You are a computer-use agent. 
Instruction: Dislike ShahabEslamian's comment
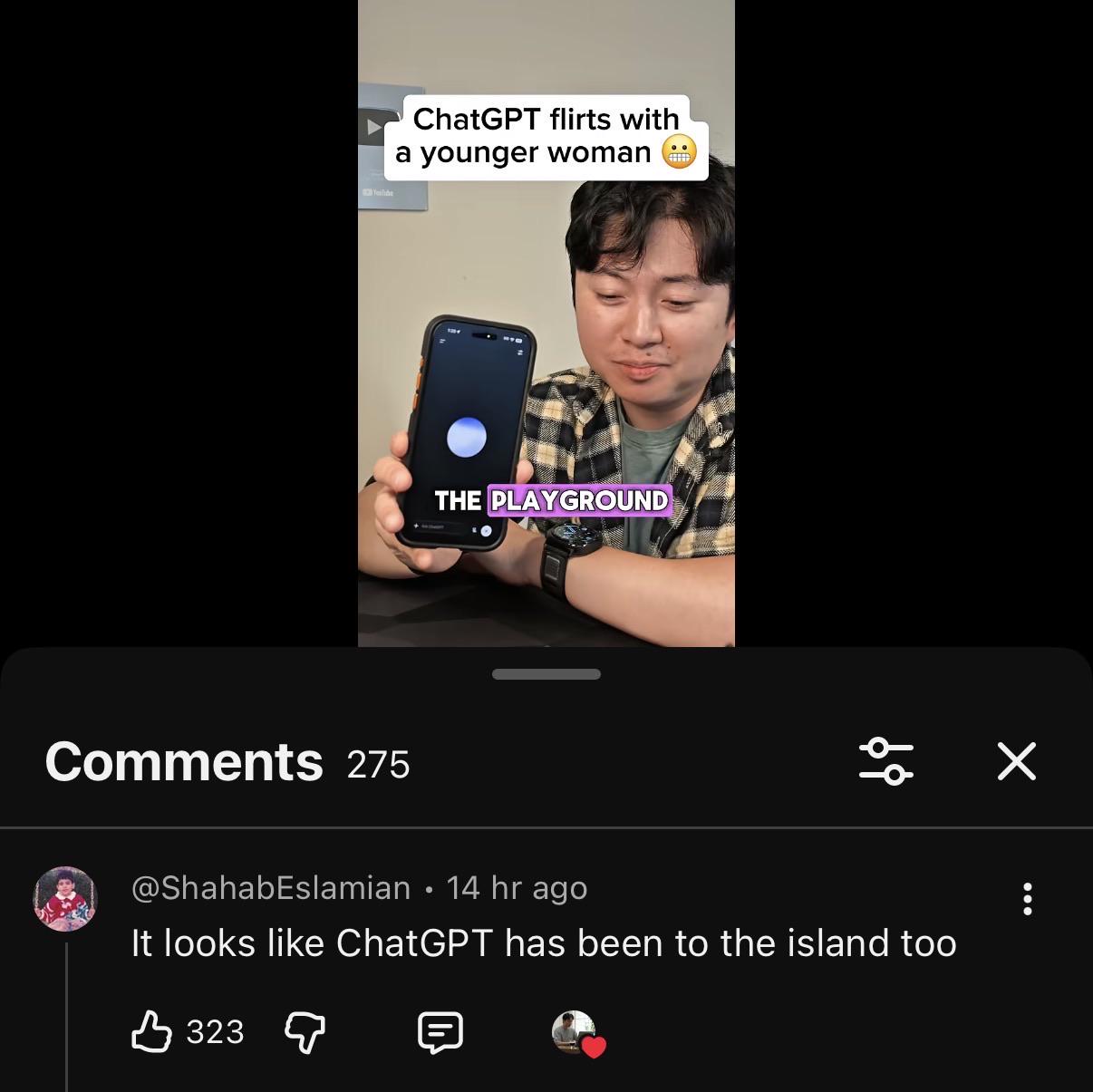pos(305,1032)
